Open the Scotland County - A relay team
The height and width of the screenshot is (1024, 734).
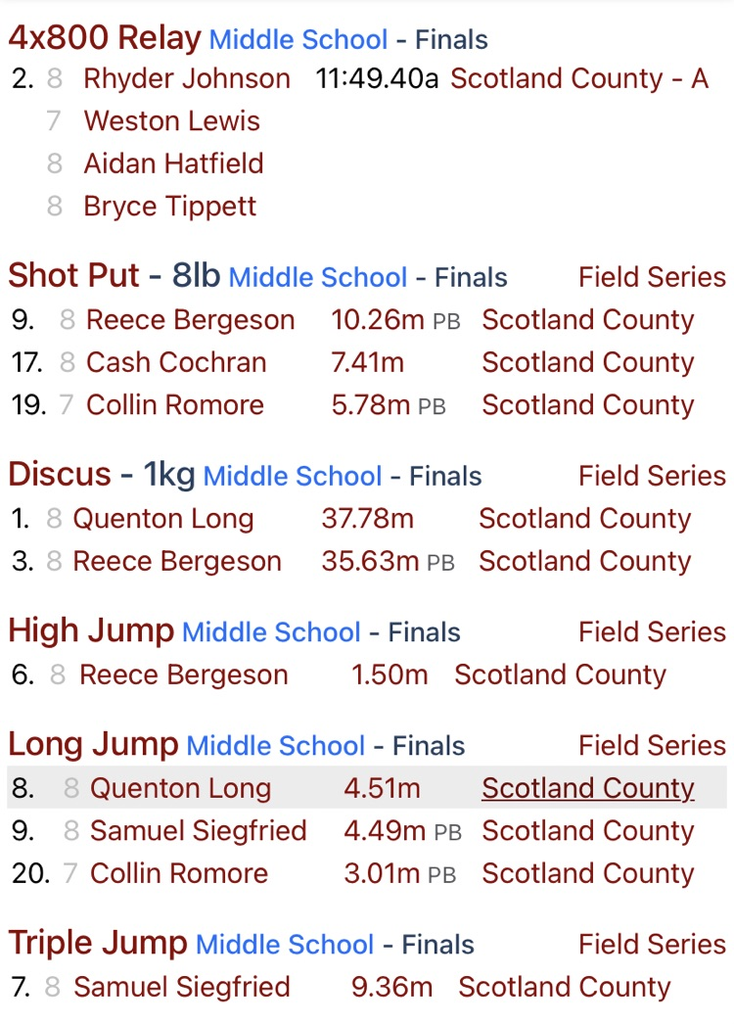tap(579, 79)
